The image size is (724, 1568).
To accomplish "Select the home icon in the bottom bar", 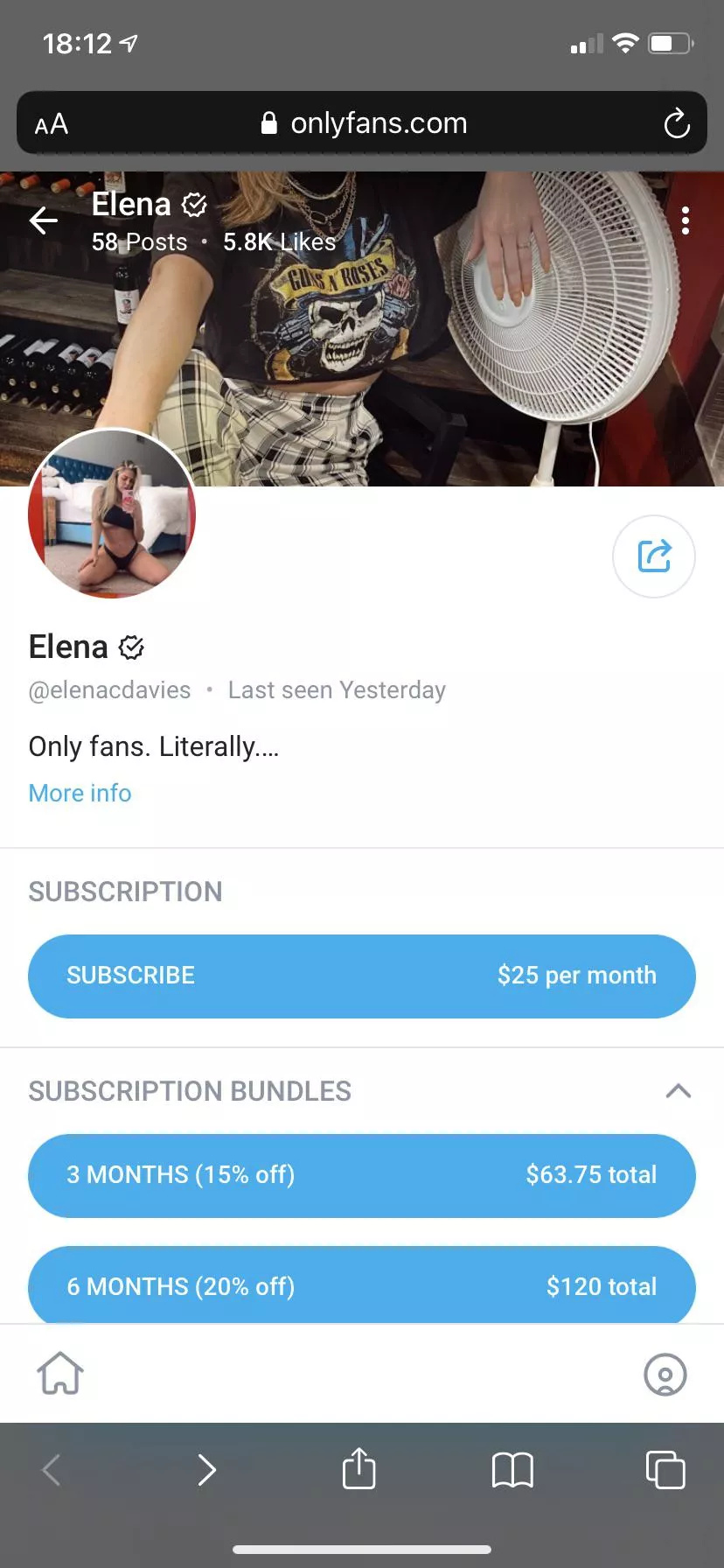I will point(59,1374).
